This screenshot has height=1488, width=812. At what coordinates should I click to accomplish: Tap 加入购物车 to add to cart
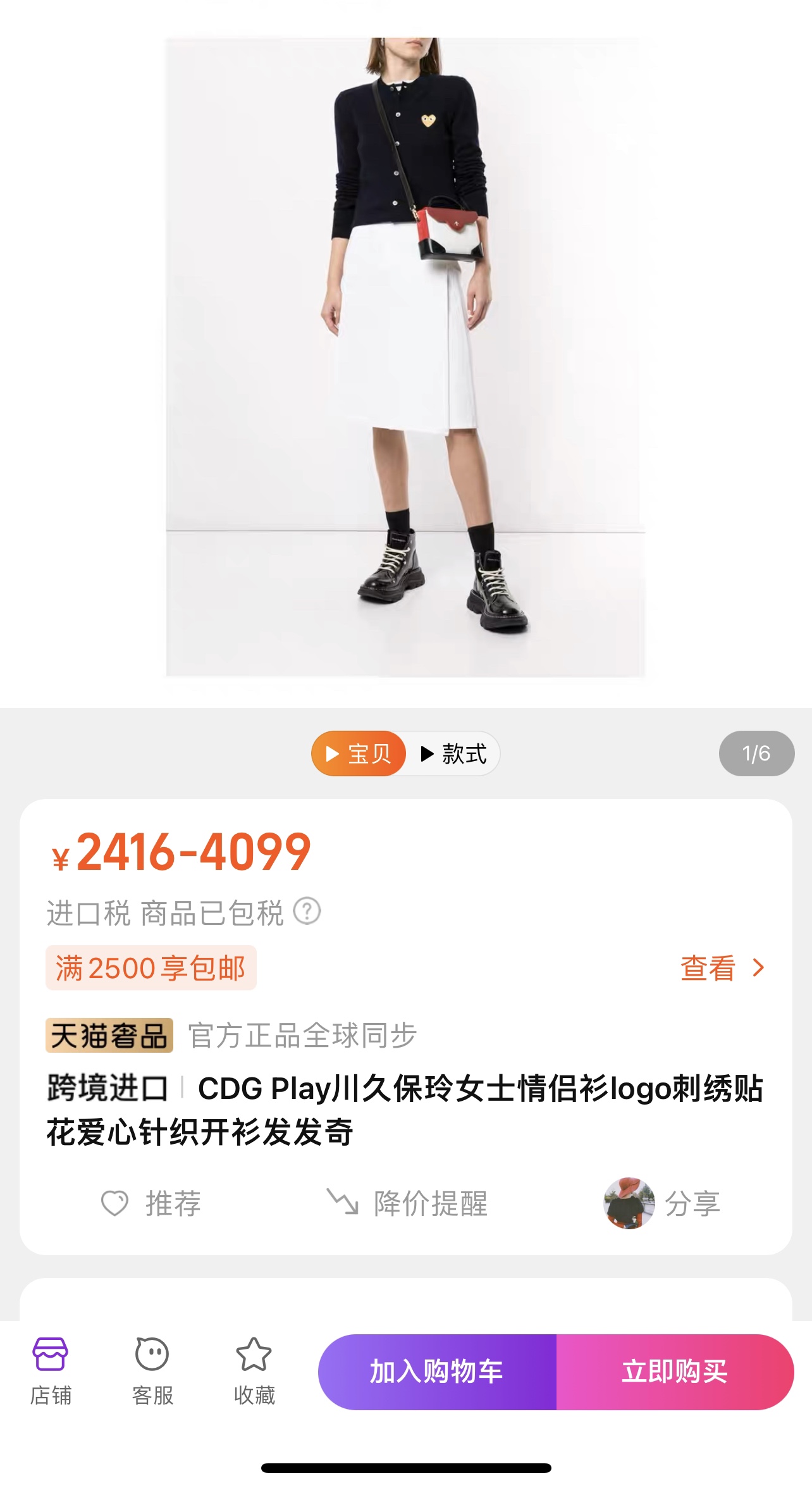[x=437, y=1372]
